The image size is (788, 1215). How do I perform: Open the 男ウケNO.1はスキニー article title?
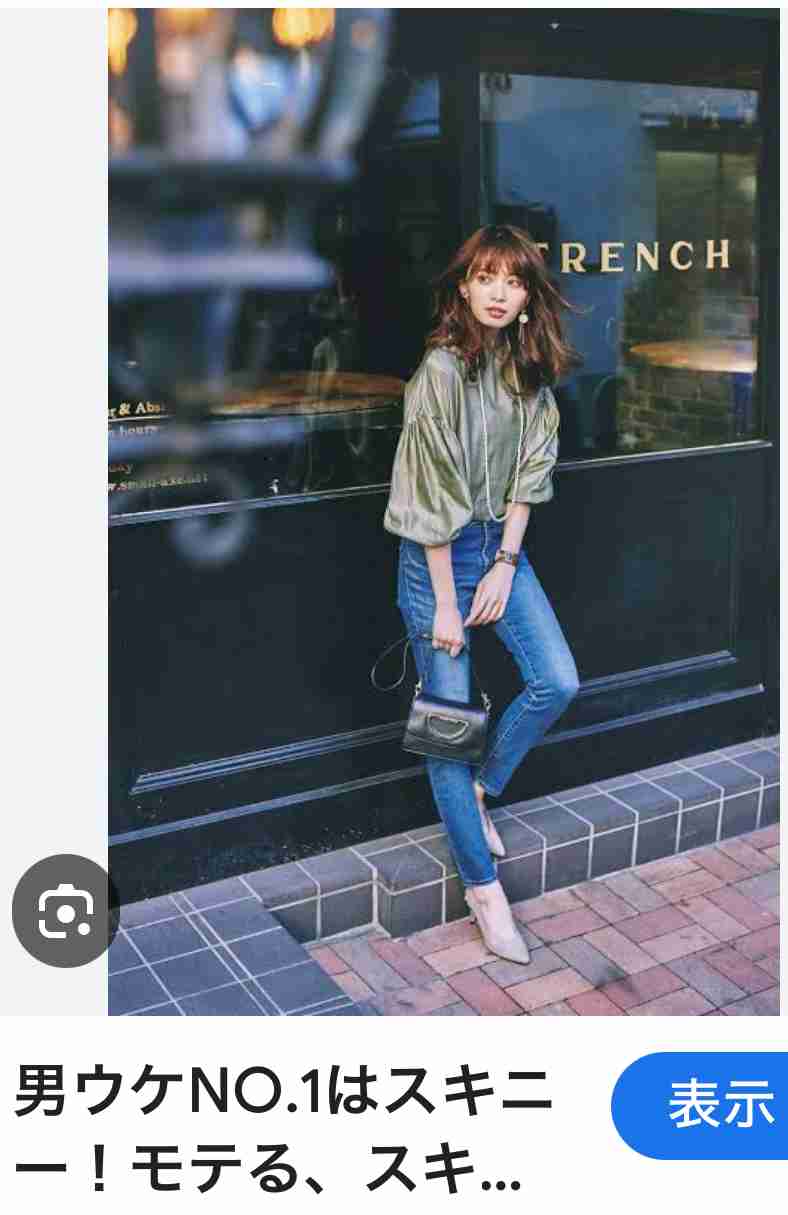coord(285,1135)
